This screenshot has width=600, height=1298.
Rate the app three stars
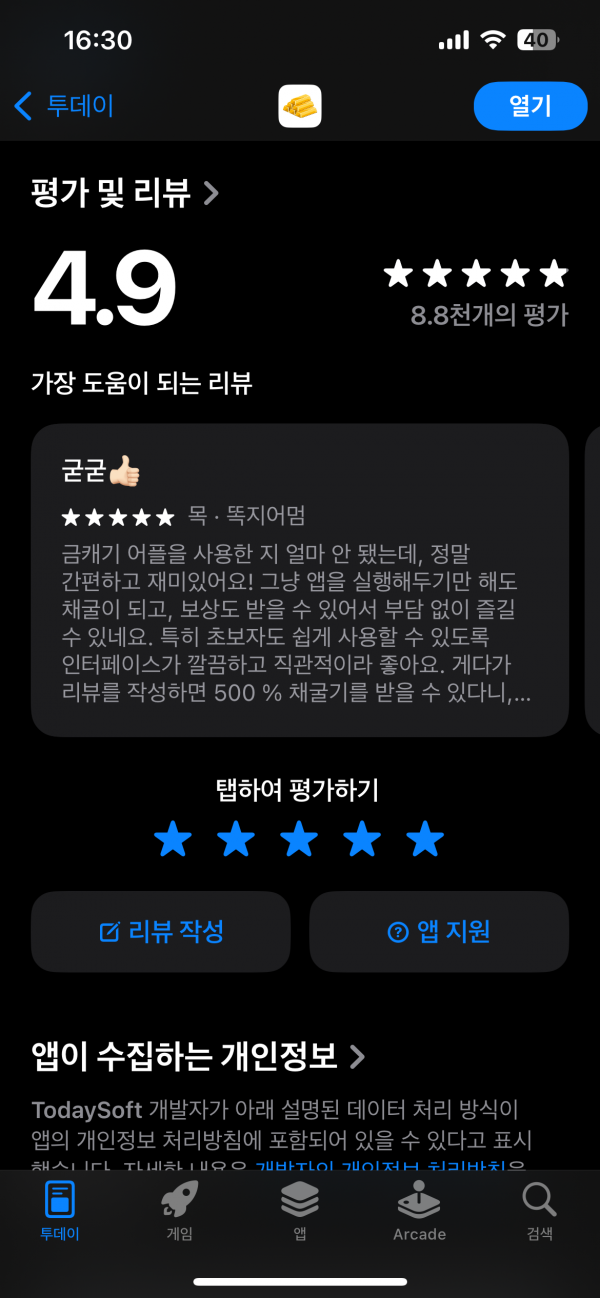[x=299, y=840]
